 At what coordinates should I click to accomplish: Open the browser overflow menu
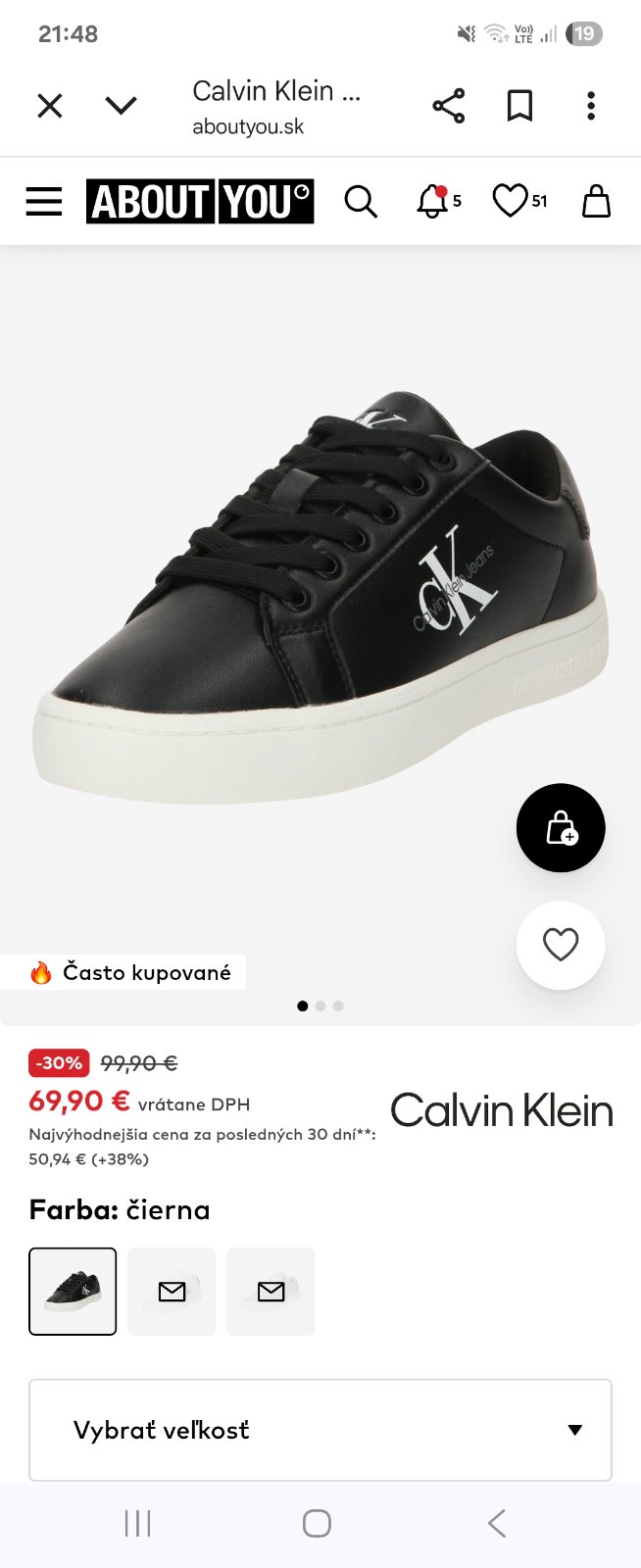[590, 105]
